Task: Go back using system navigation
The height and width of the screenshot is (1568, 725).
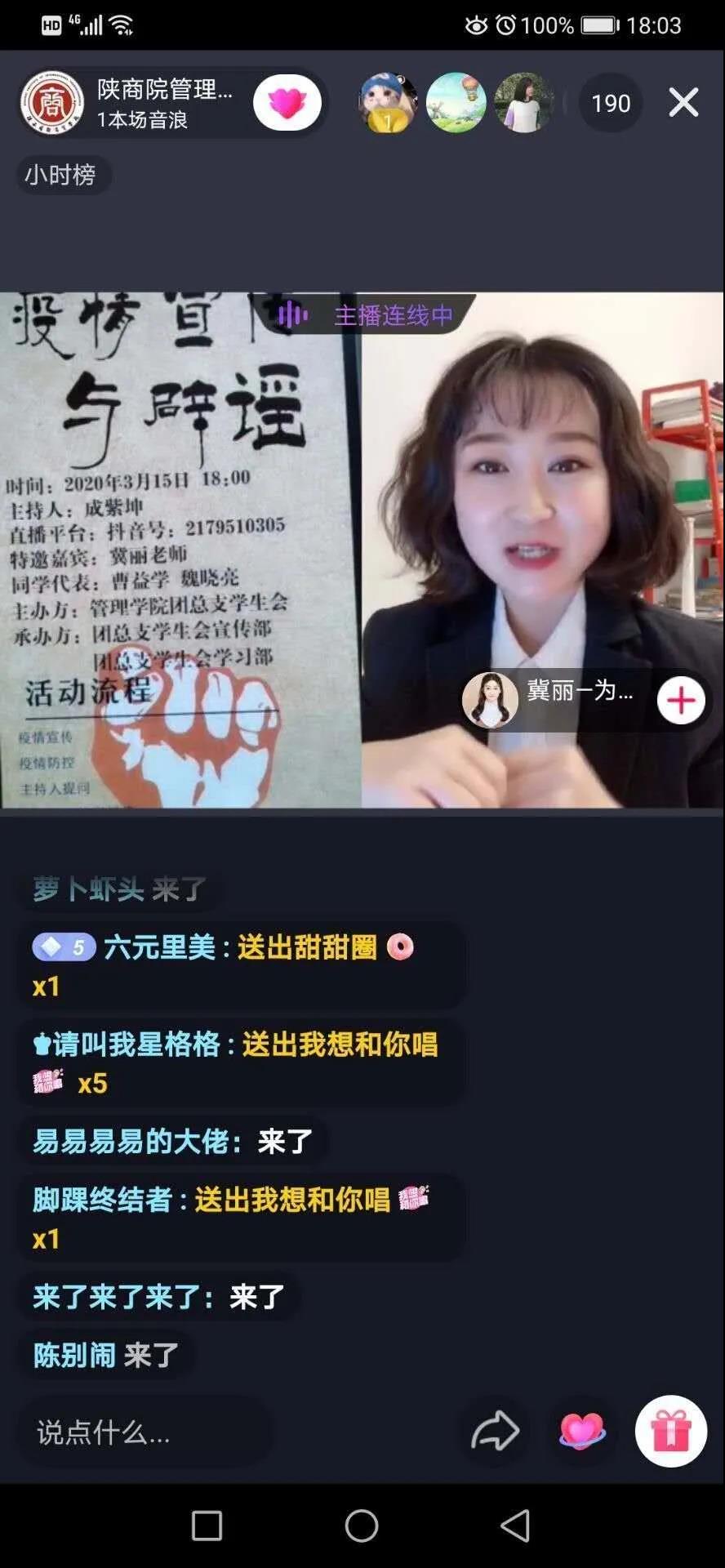Action: [x=515, y=1525]
